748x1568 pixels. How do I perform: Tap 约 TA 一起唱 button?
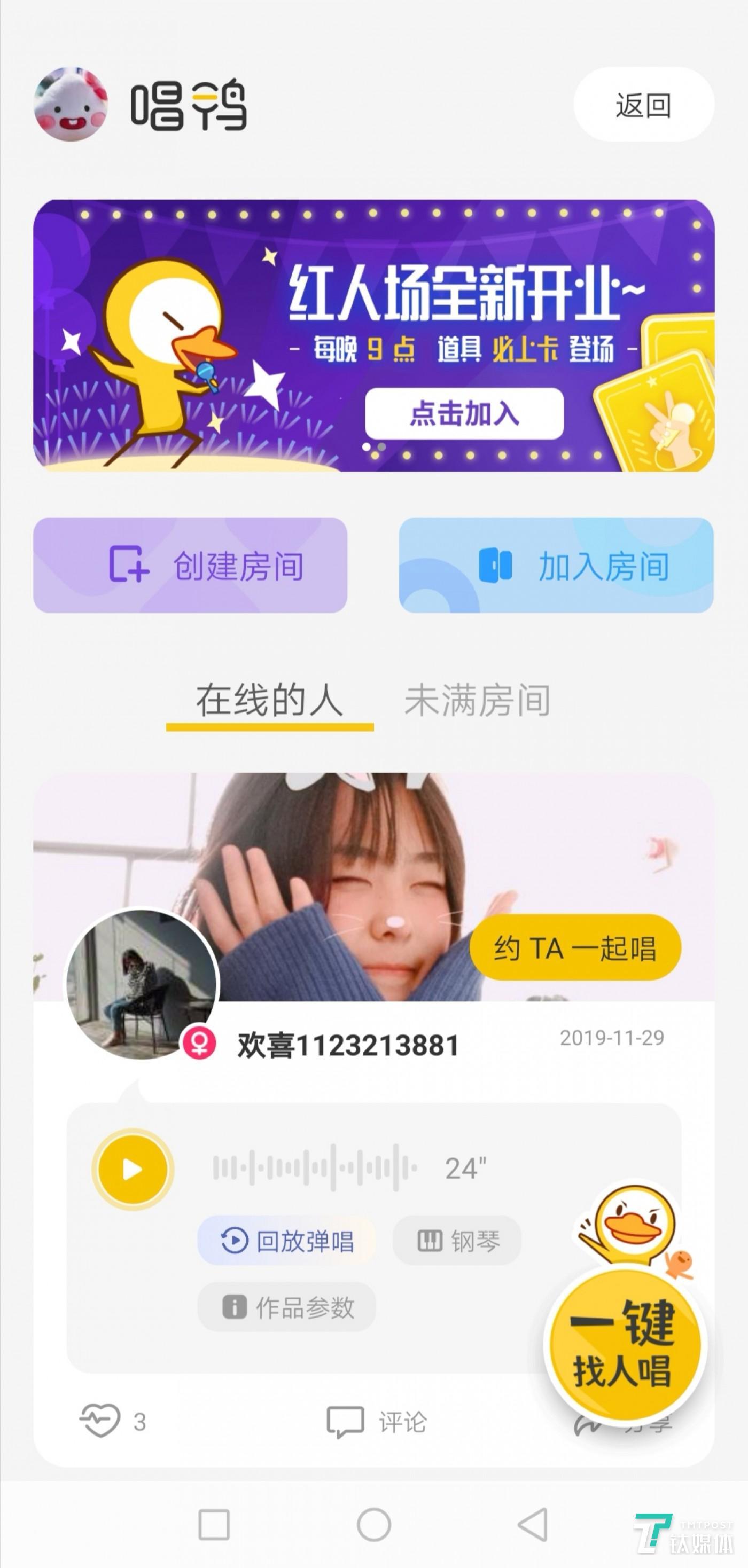[575, 948]
